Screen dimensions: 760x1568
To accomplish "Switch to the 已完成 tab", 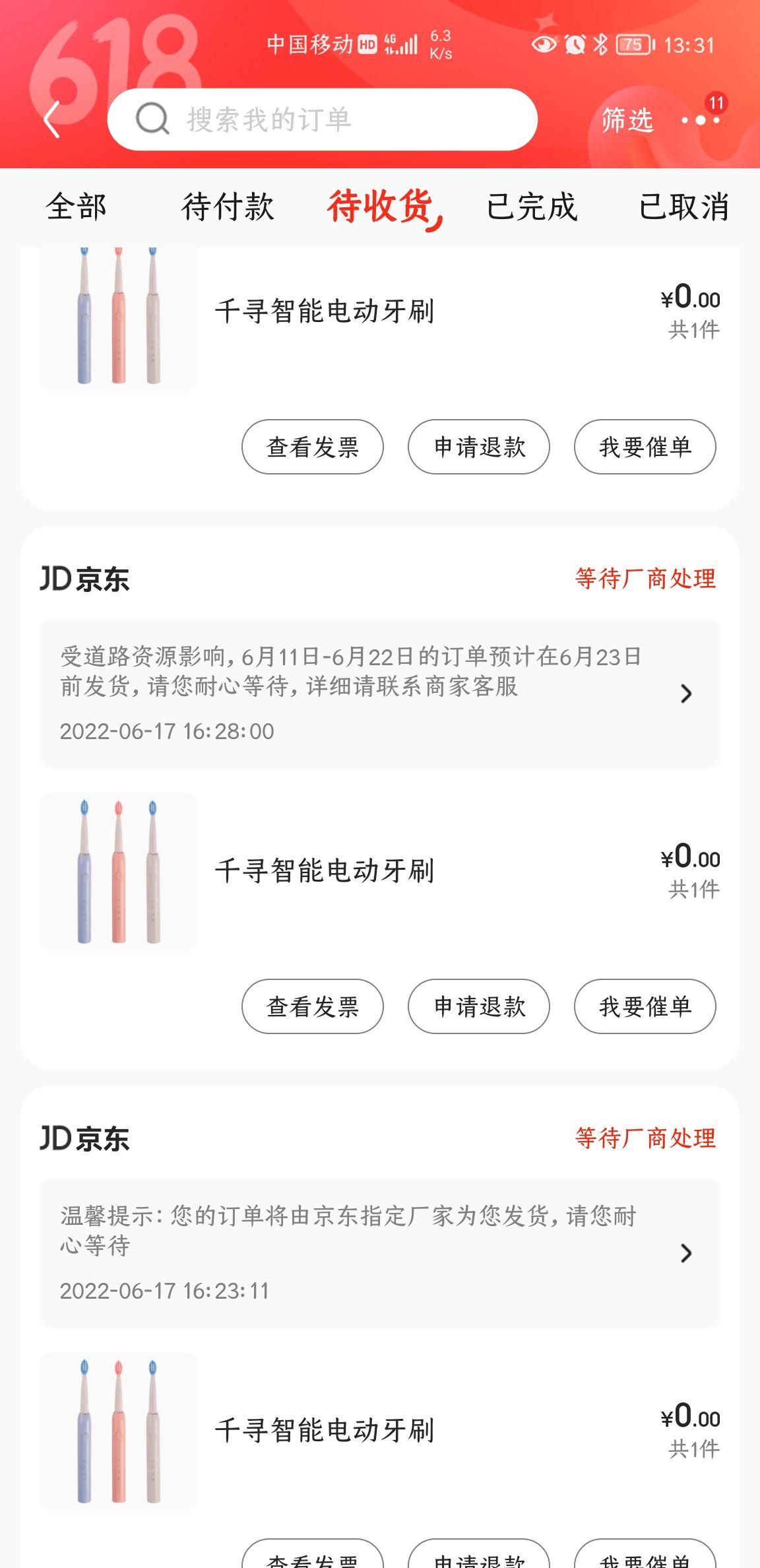I will tap(532, 207).
